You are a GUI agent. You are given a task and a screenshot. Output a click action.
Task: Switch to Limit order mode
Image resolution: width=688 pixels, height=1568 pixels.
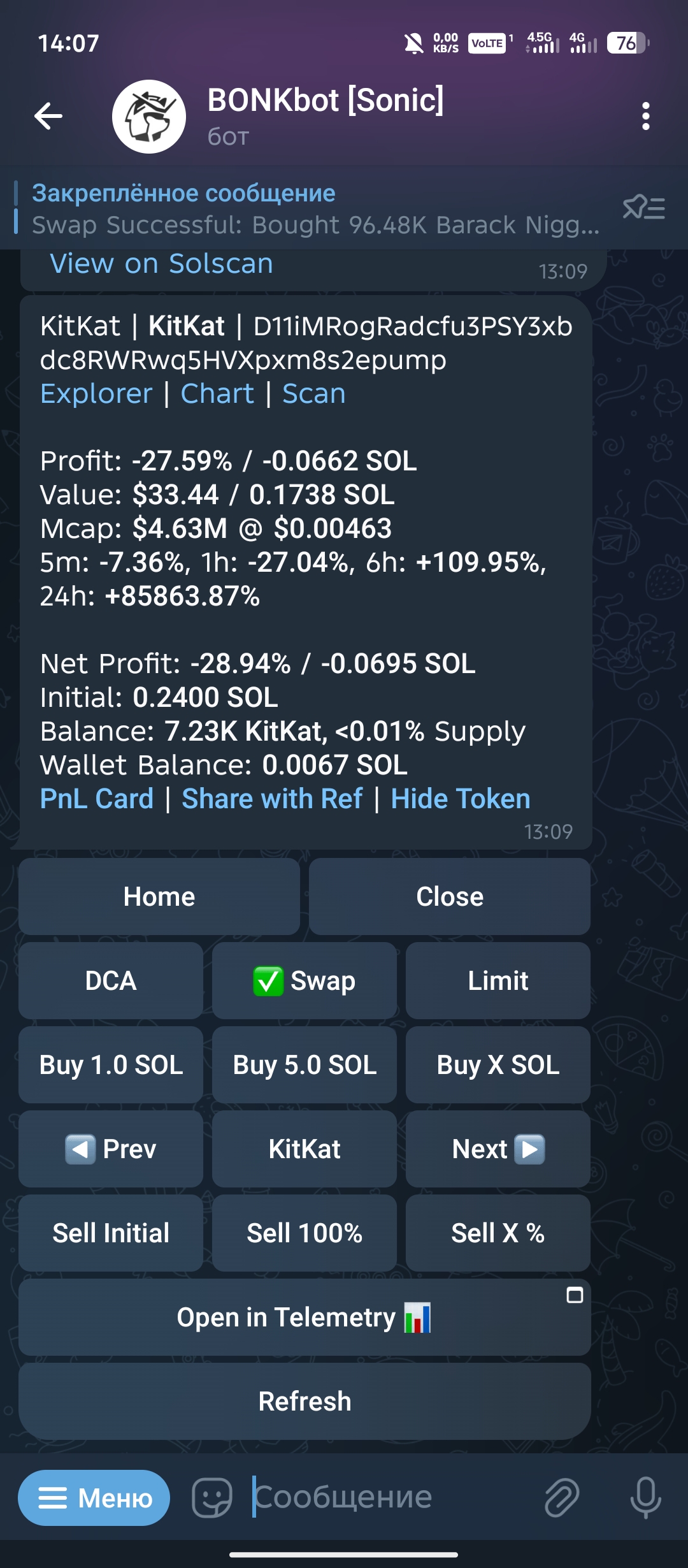pos(498,980)
